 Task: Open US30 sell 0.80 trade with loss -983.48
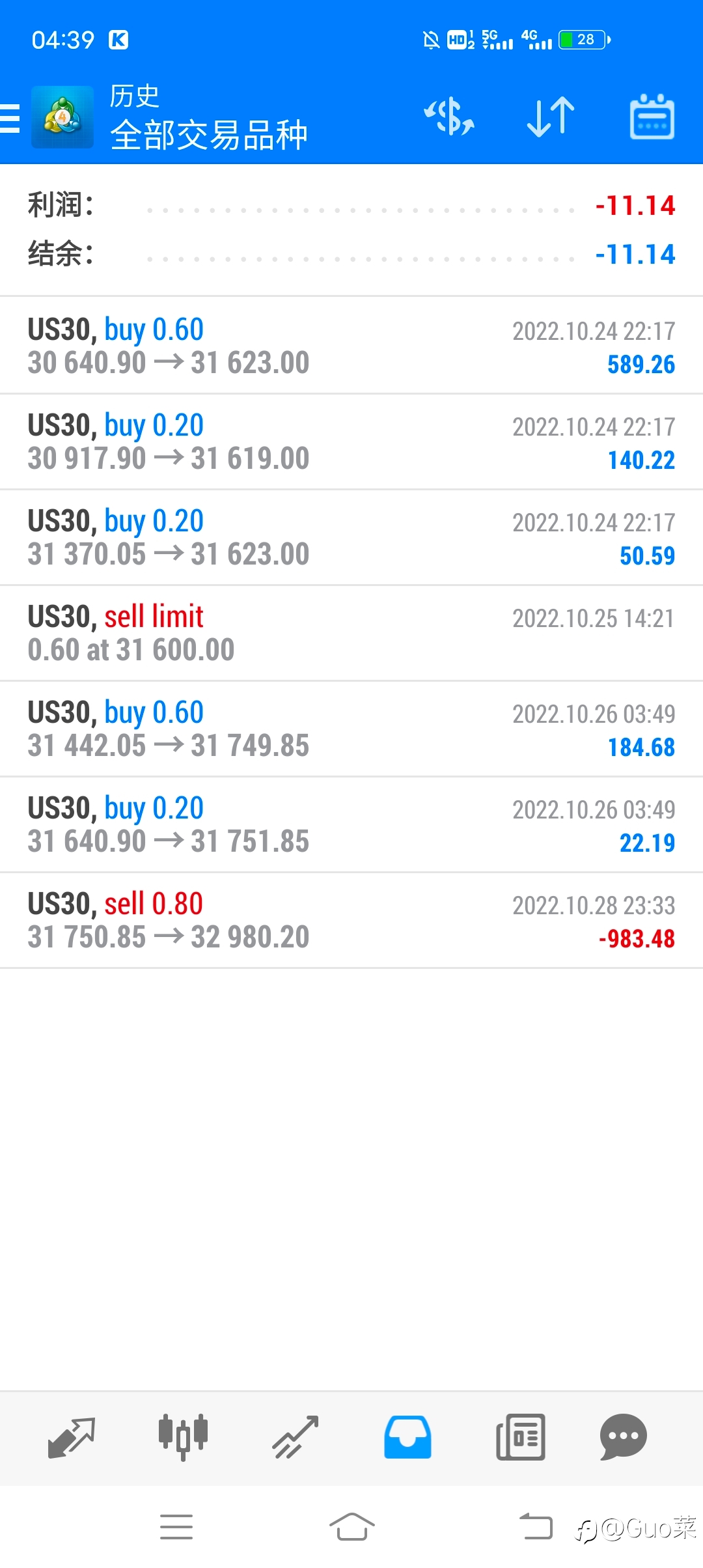click(x=351, y=920)
